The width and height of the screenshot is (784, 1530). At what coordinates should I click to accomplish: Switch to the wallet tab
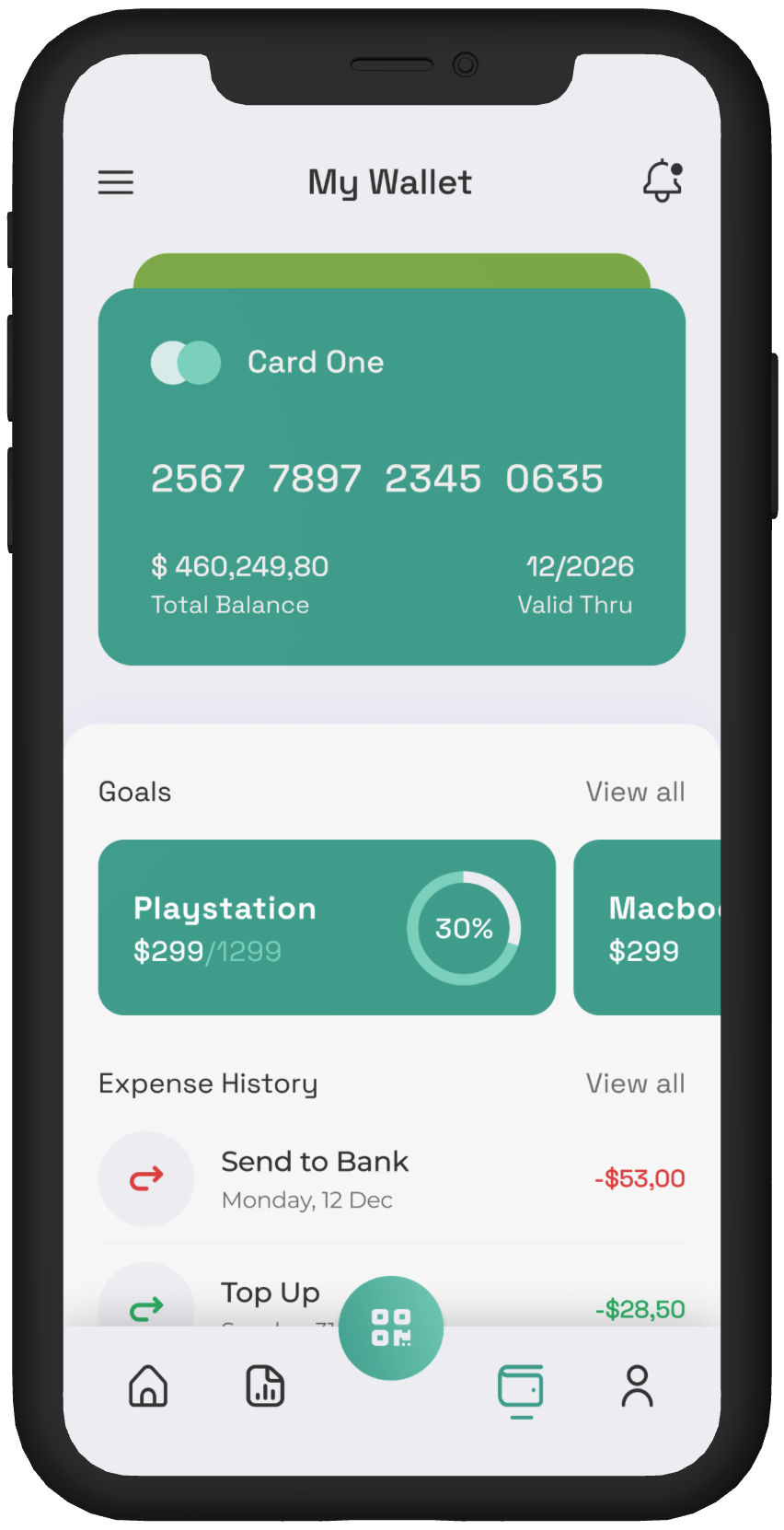tap(521, 1388)
